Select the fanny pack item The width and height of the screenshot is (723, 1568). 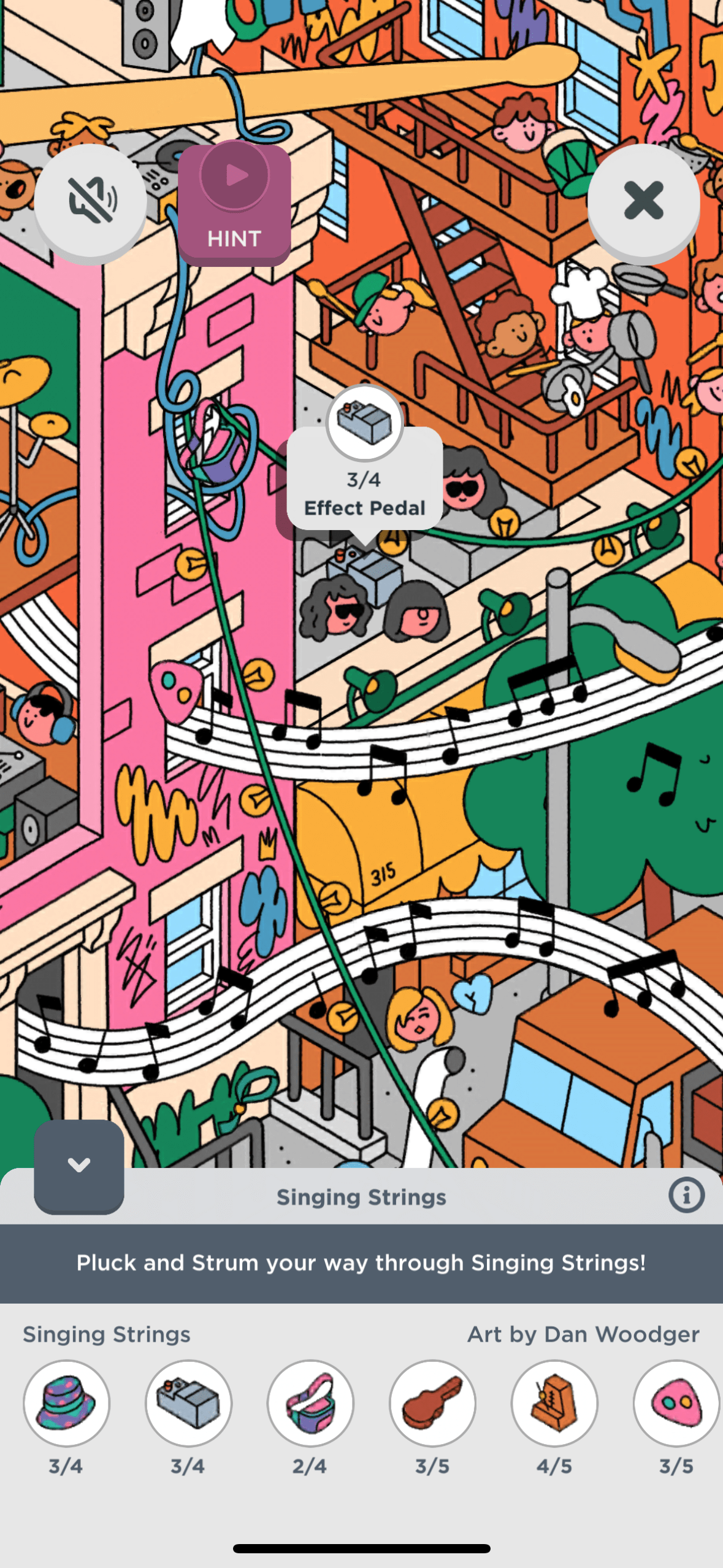pos(310,1403)
